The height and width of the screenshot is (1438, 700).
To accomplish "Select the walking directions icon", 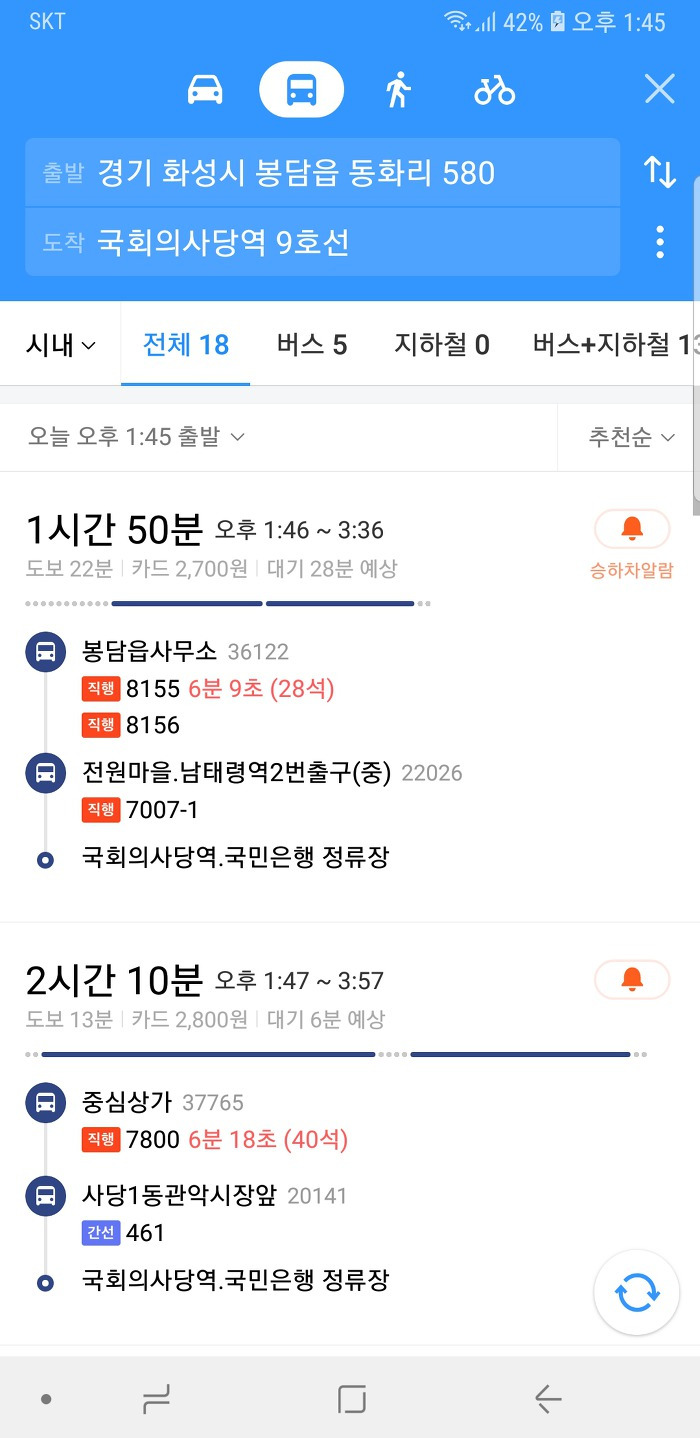I will tap(398, 90).
